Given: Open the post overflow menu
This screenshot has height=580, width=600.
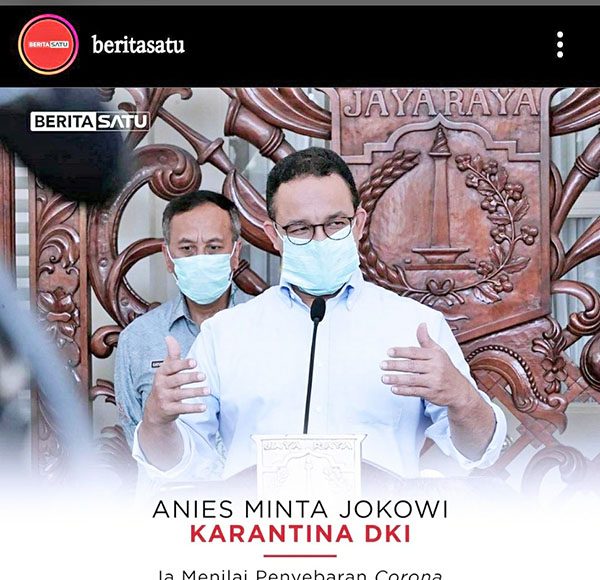Looking at the screenshot, I should 560,44.
